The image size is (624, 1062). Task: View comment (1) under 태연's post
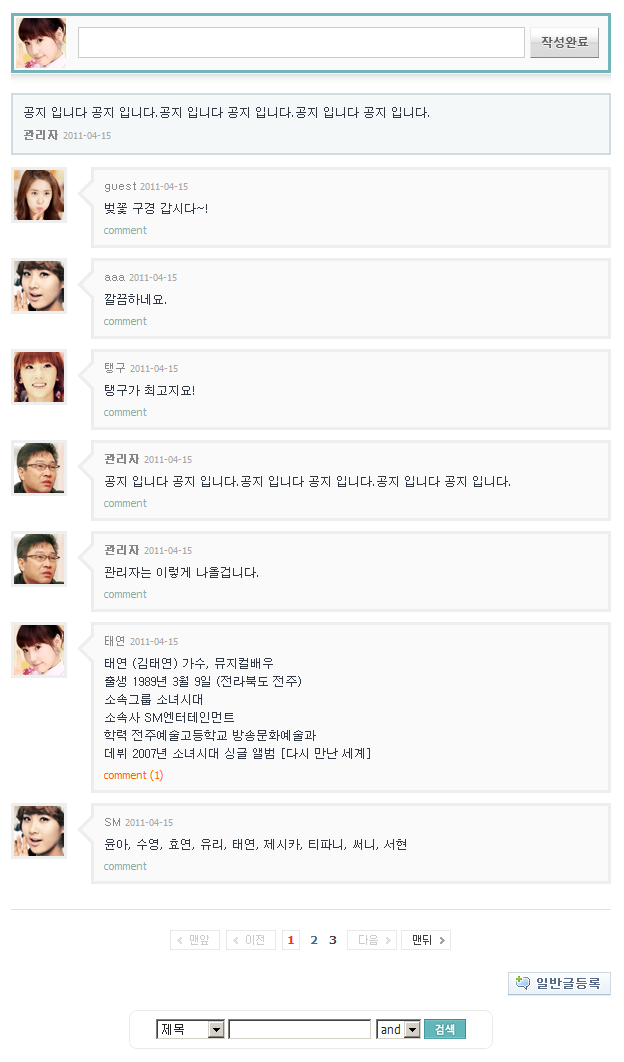click(133, 775)
